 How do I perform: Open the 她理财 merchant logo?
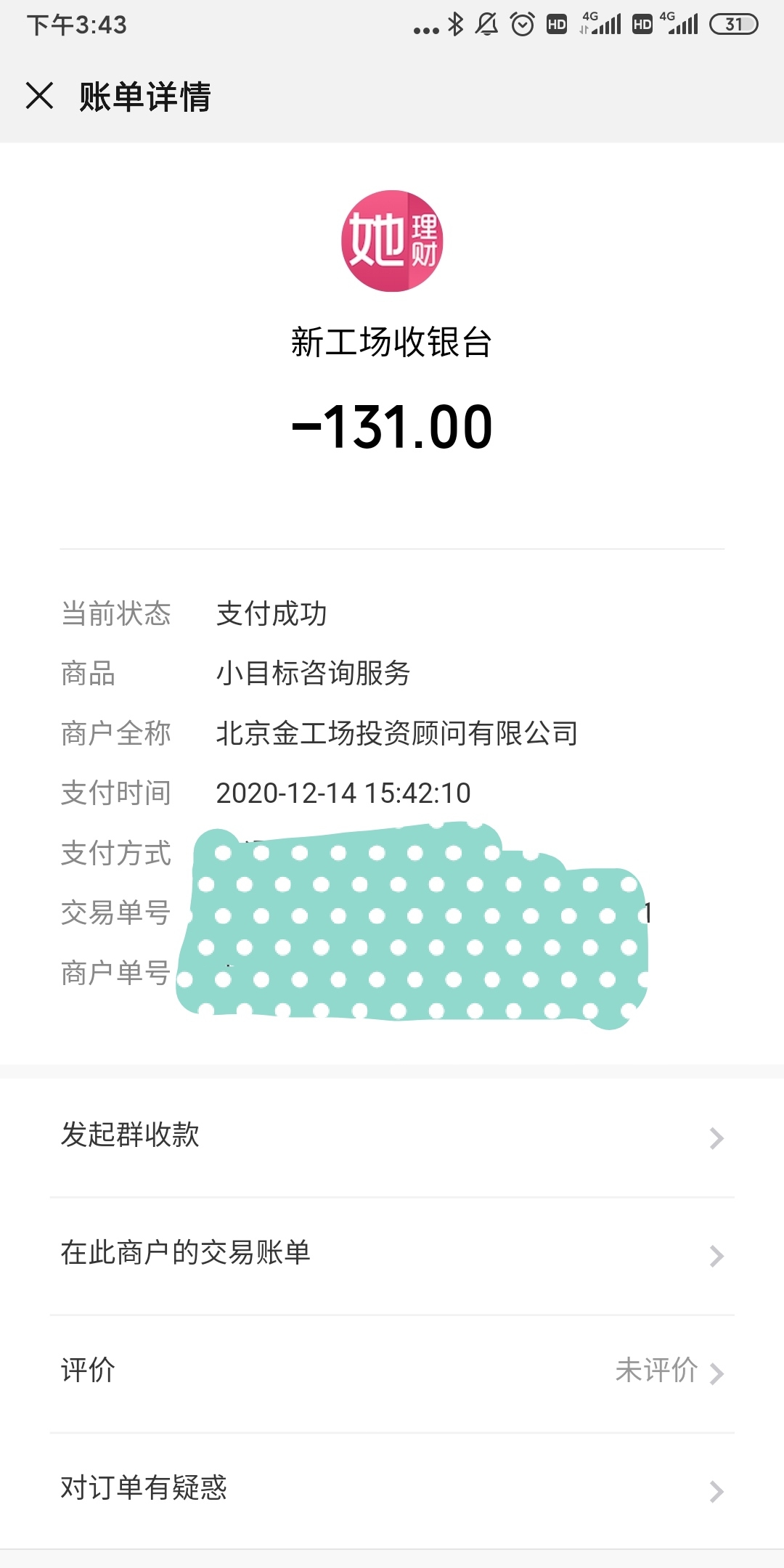pos(392,241)
